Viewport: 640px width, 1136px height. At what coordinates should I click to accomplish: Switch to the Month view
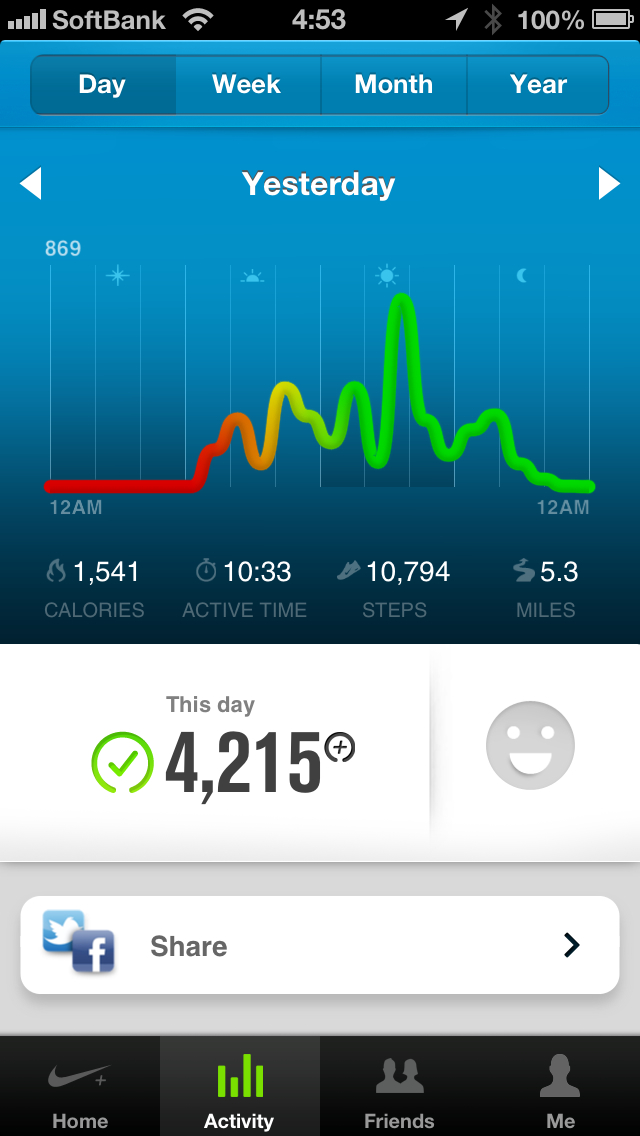point(393,85)
